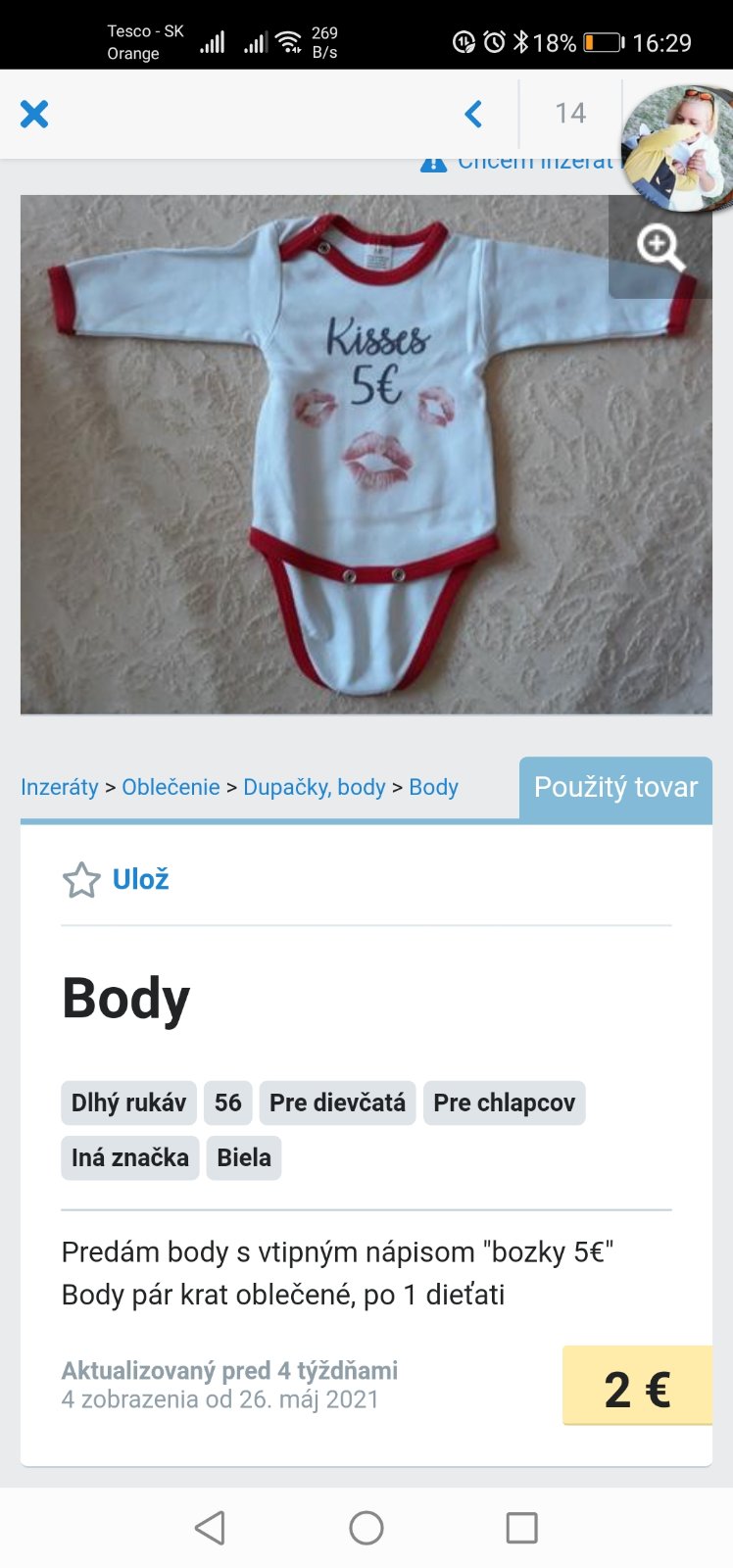
Task: Open the Inzeráty breadcrumb link
Action: [x=60, y=787]
